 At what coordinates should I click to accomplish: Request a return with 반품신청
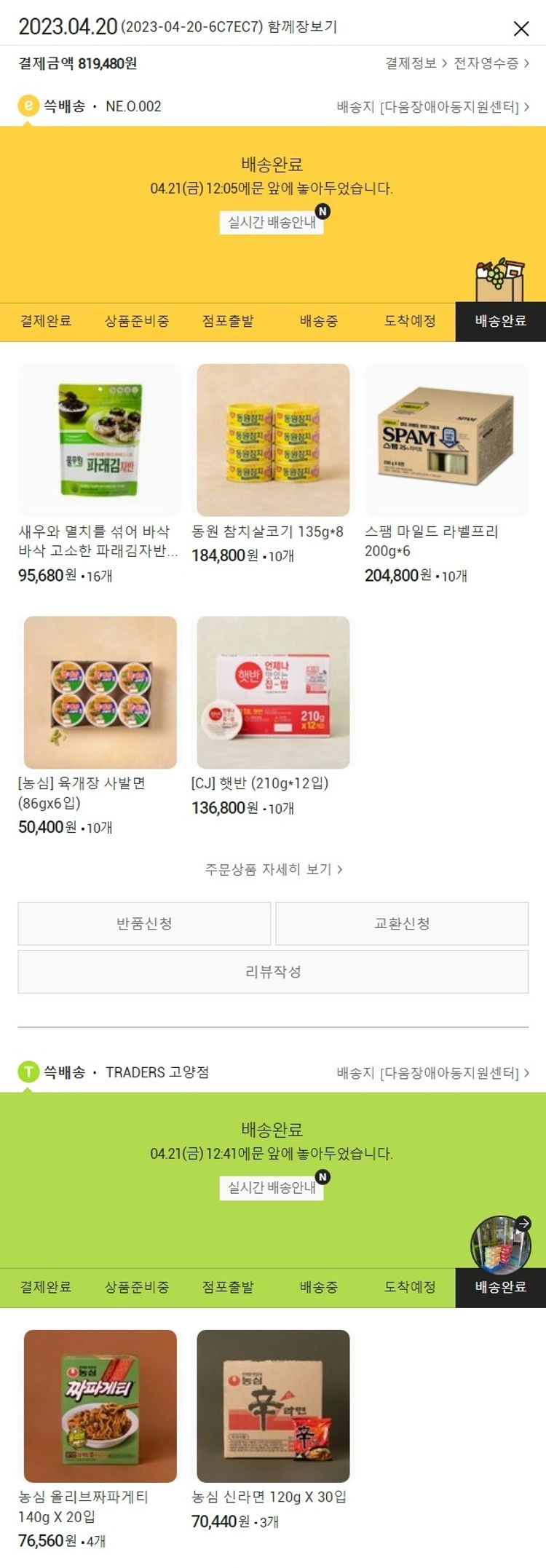tap(144, 924)
